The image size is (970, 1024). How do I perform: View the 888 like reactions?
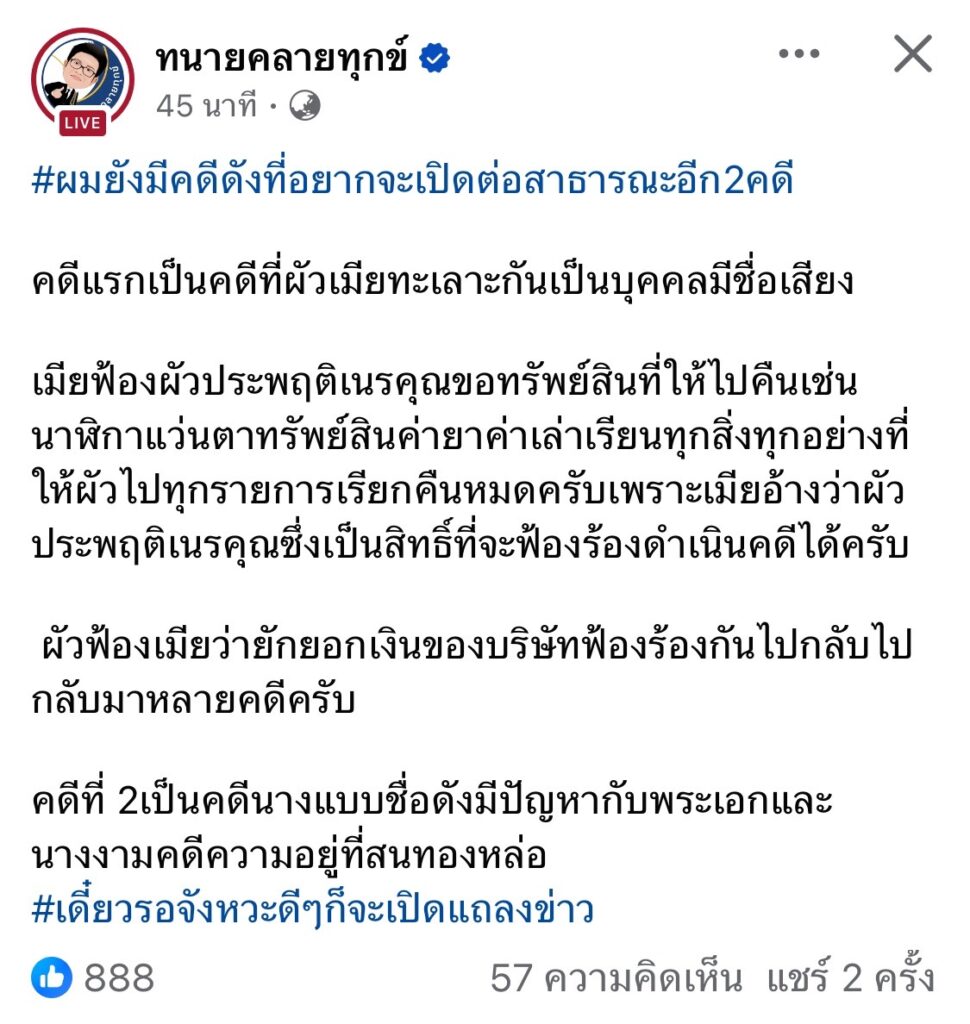pyautogui.click(x=95, y=977)
